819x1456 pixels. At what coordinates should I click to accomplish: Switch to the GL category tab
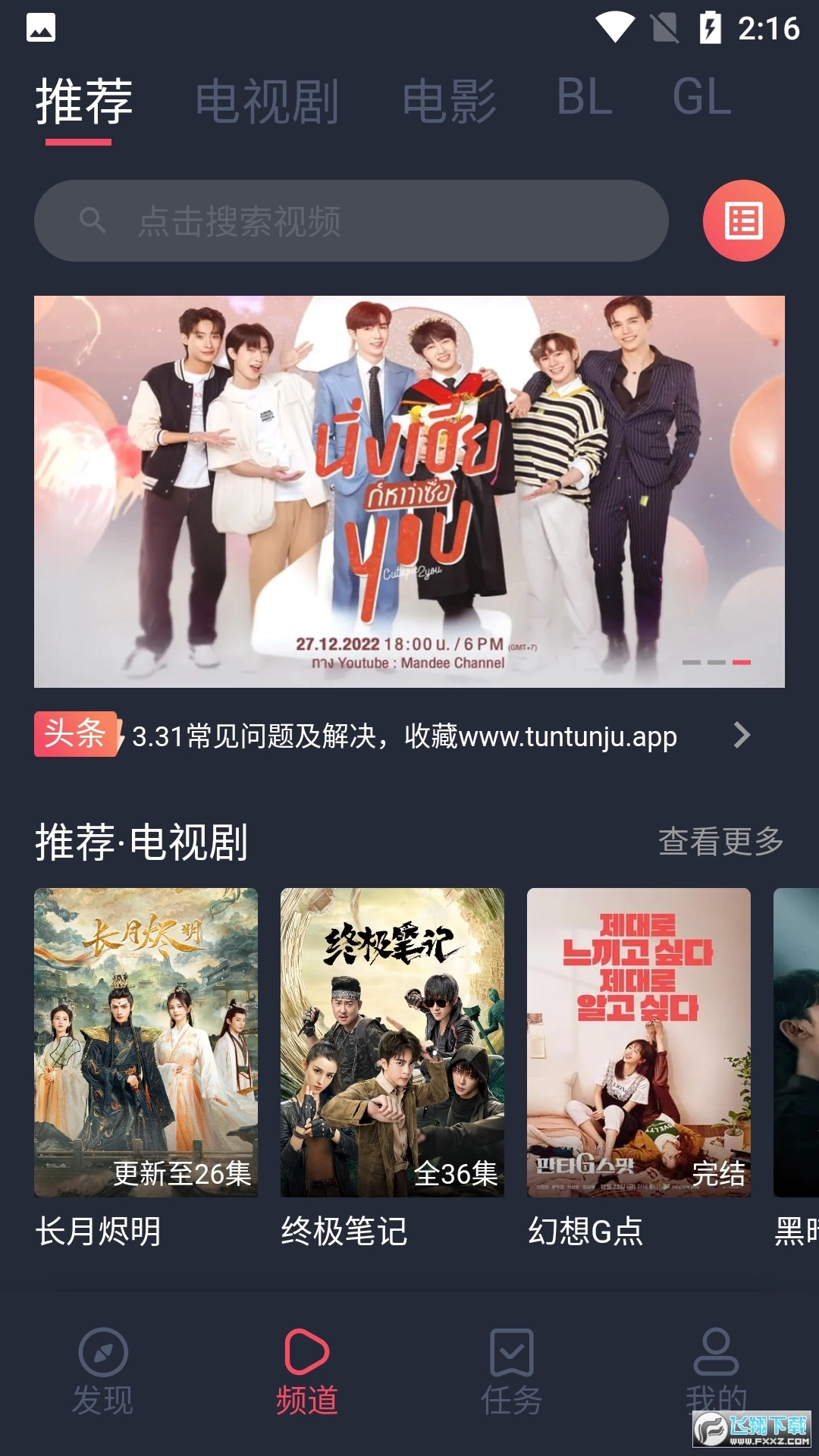701,99
